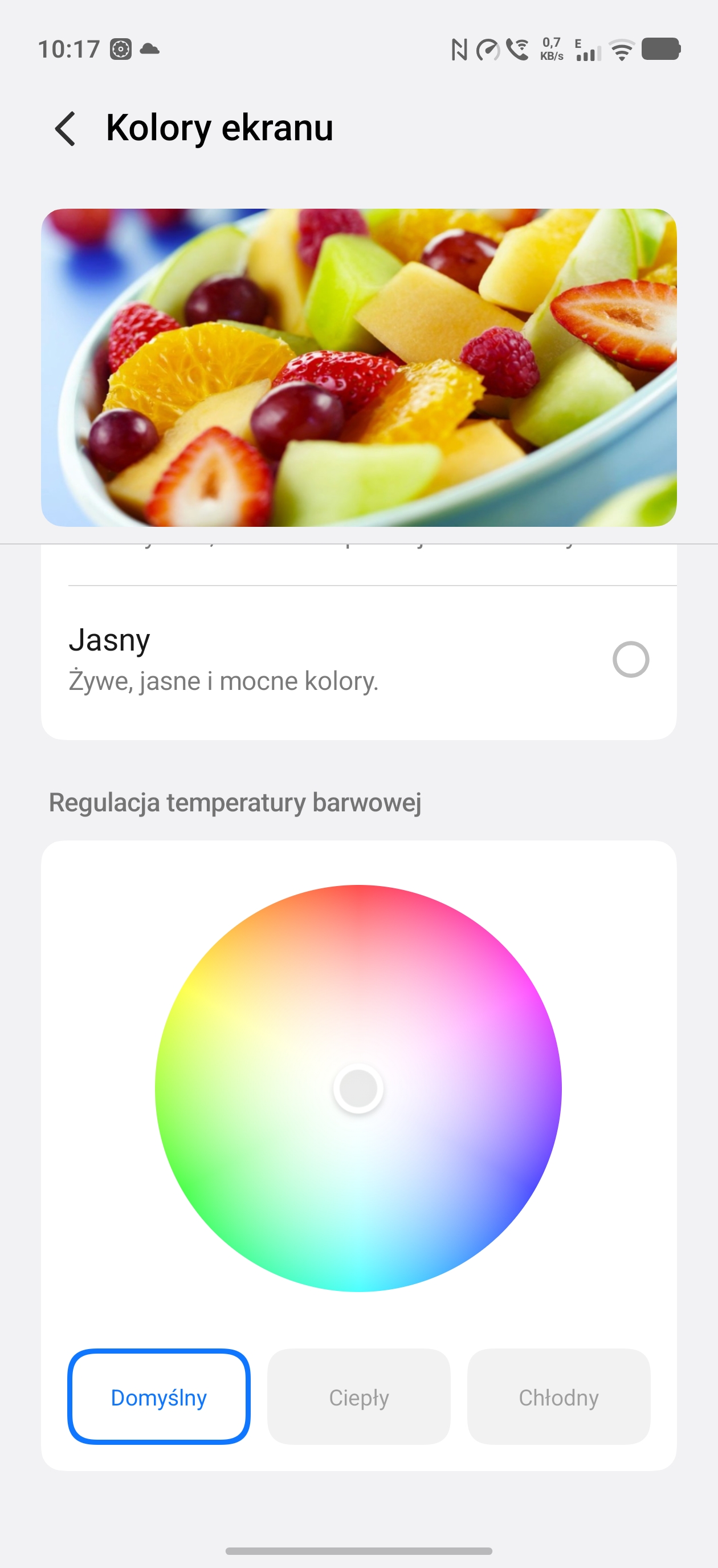Select the Jasny color mode
The width and height of the screenshot is (718, 1568).
630,659
